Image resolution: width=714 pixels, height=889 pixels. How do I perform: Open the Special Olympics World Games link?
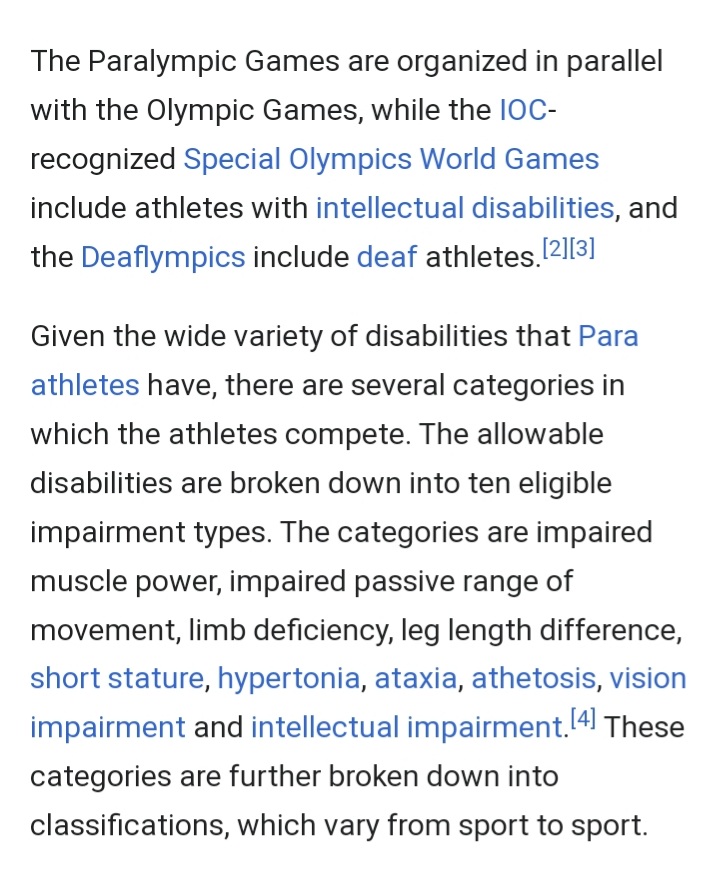pos(391,159)
